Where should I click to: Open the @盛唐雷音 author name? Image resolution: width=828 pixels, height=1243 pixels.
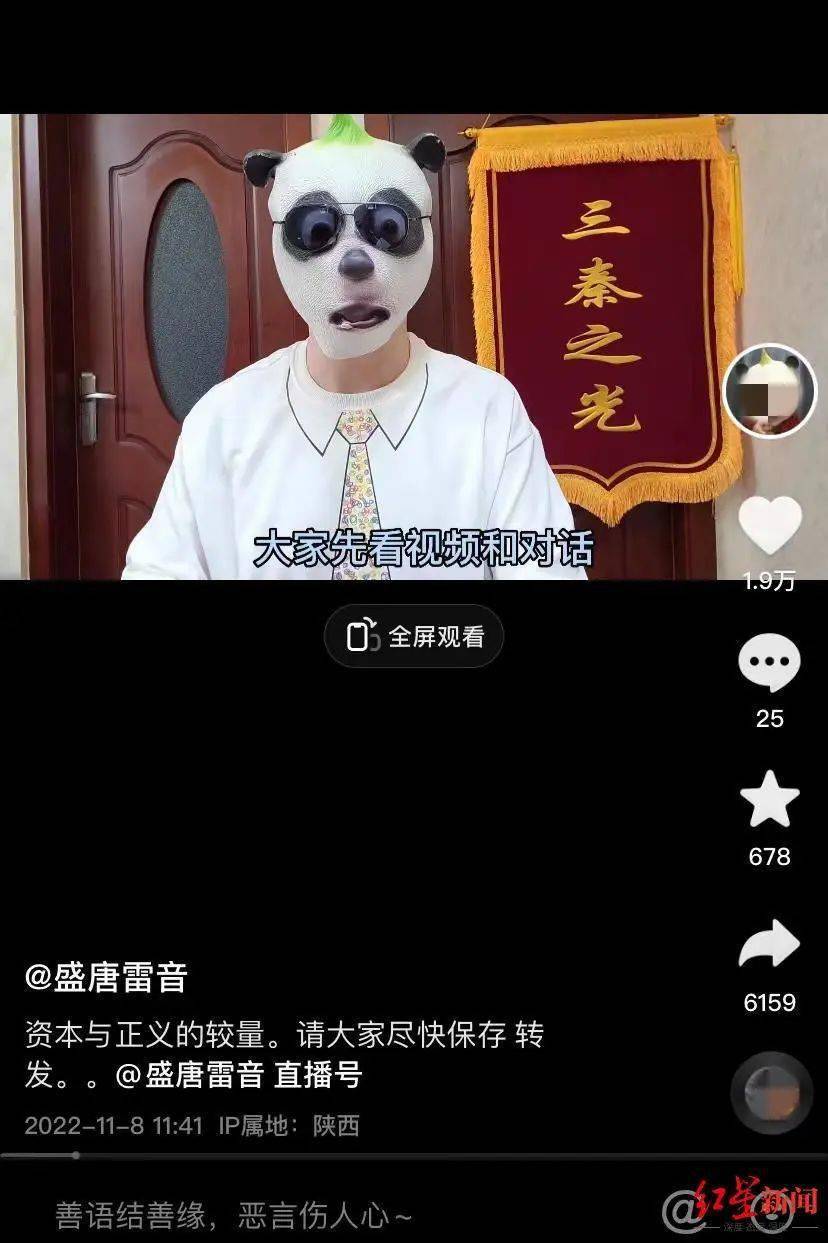click(106, 977)
